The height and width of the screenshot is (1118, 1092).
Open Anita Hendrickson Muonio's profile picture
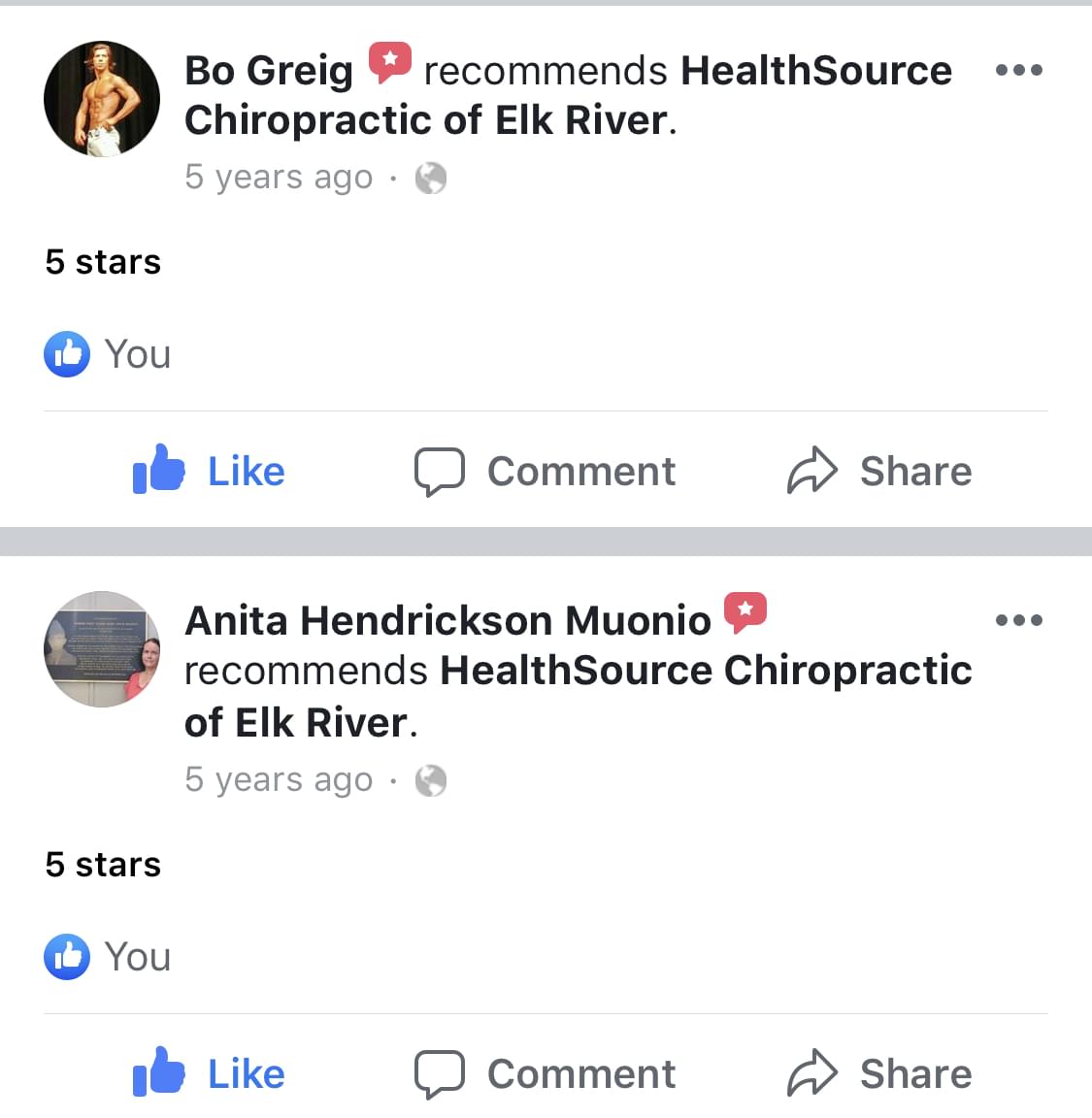click(102, 649)
